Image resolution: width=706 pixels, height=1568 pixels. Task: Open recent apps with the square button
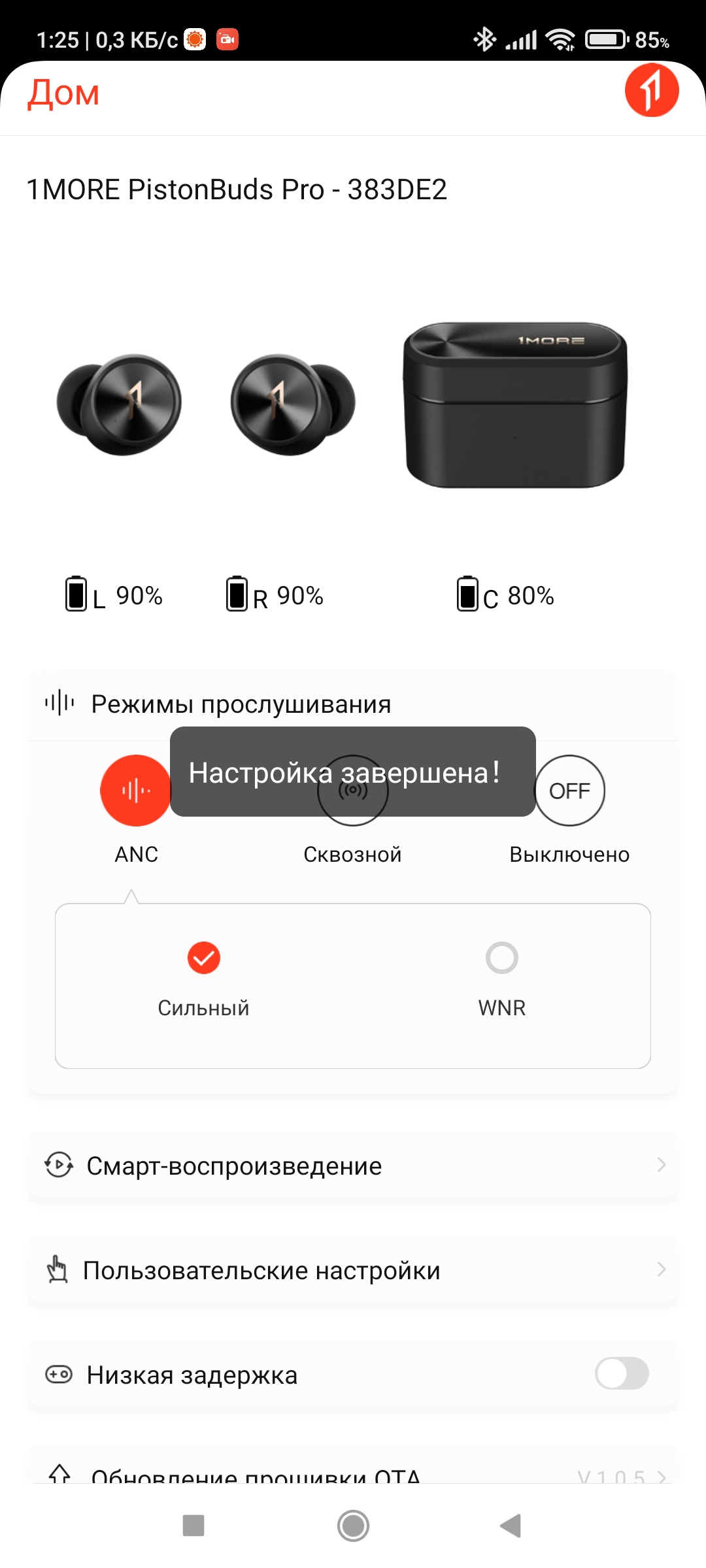(193, 1526)
